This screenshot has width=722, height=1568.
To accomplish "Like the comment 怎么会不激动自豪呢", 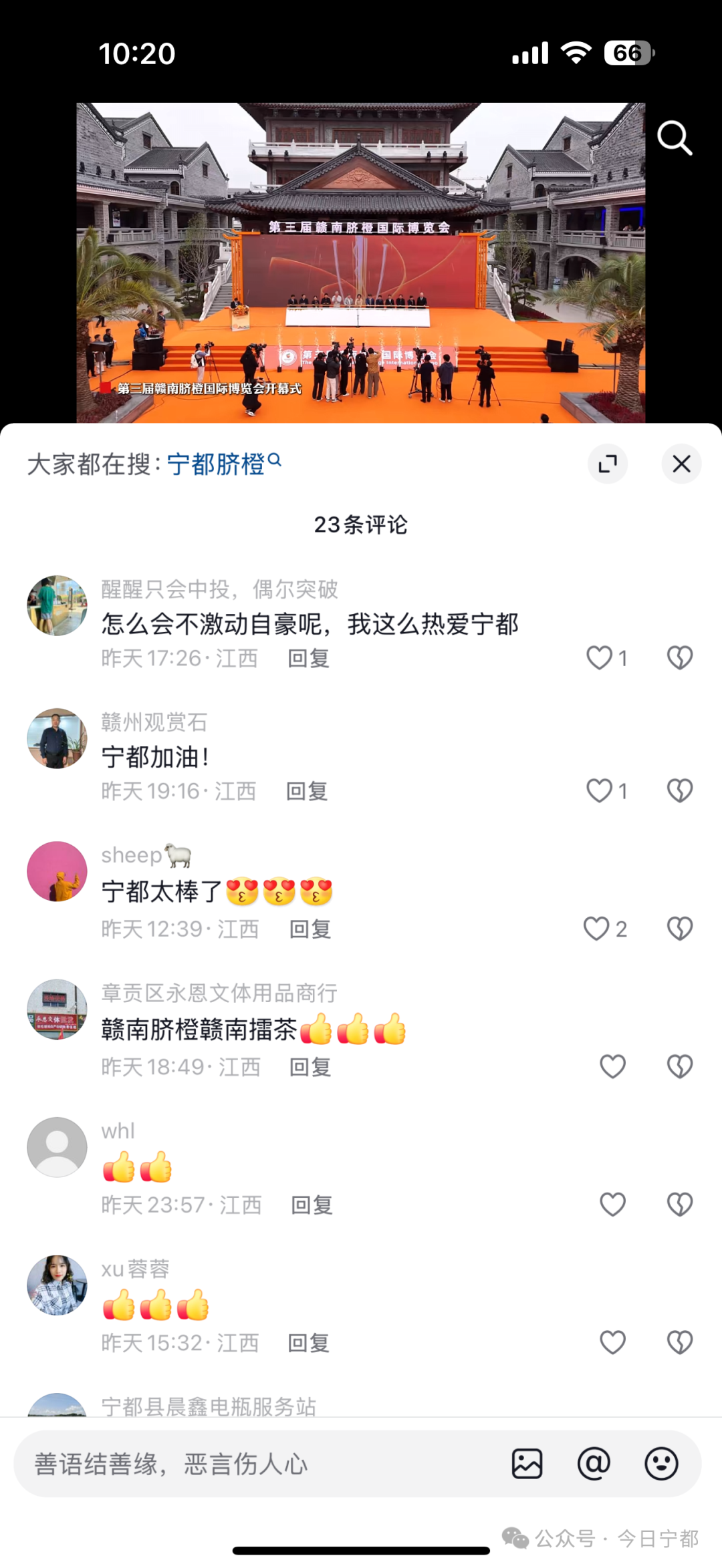I will point(600,658).
